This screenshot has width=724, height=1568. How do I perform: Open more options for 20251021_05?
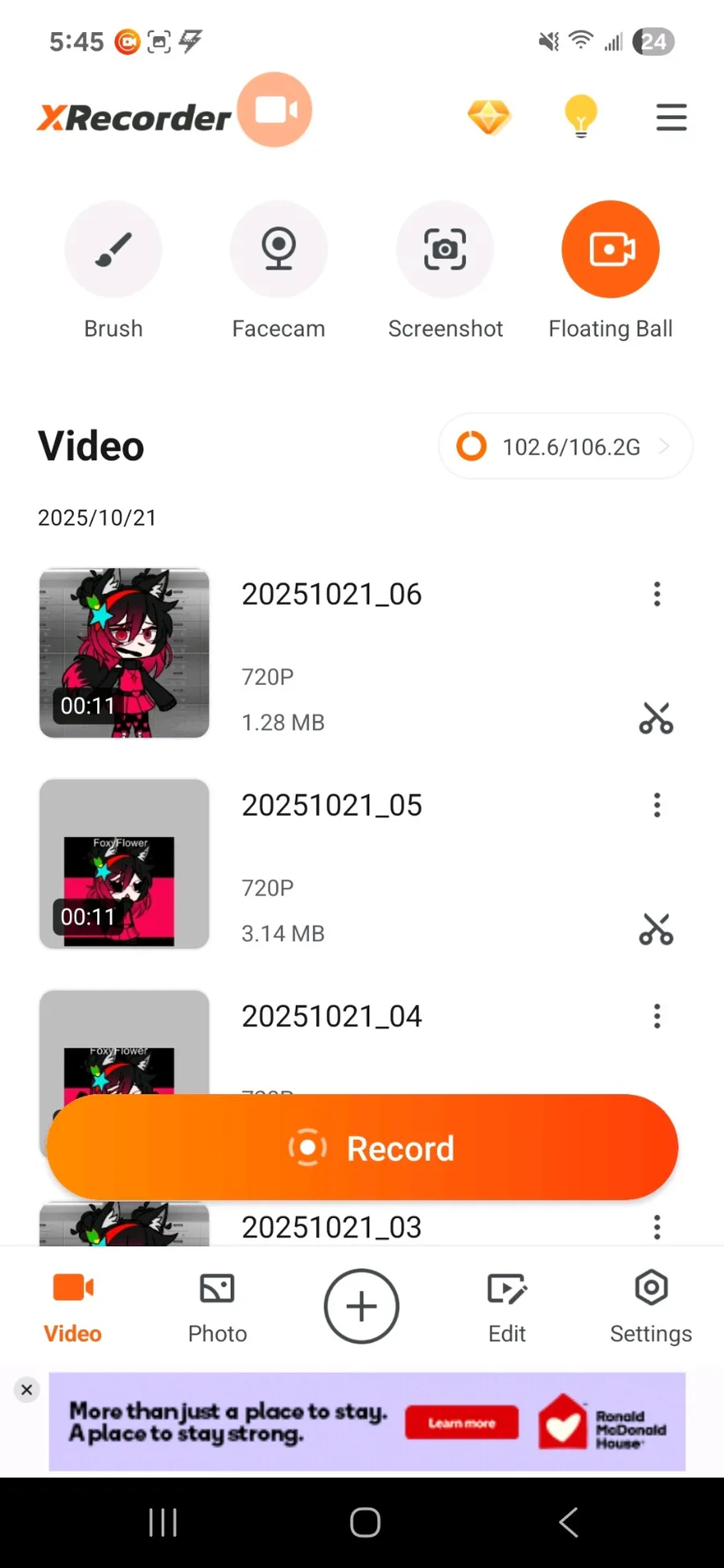click(x=657, y=805)
